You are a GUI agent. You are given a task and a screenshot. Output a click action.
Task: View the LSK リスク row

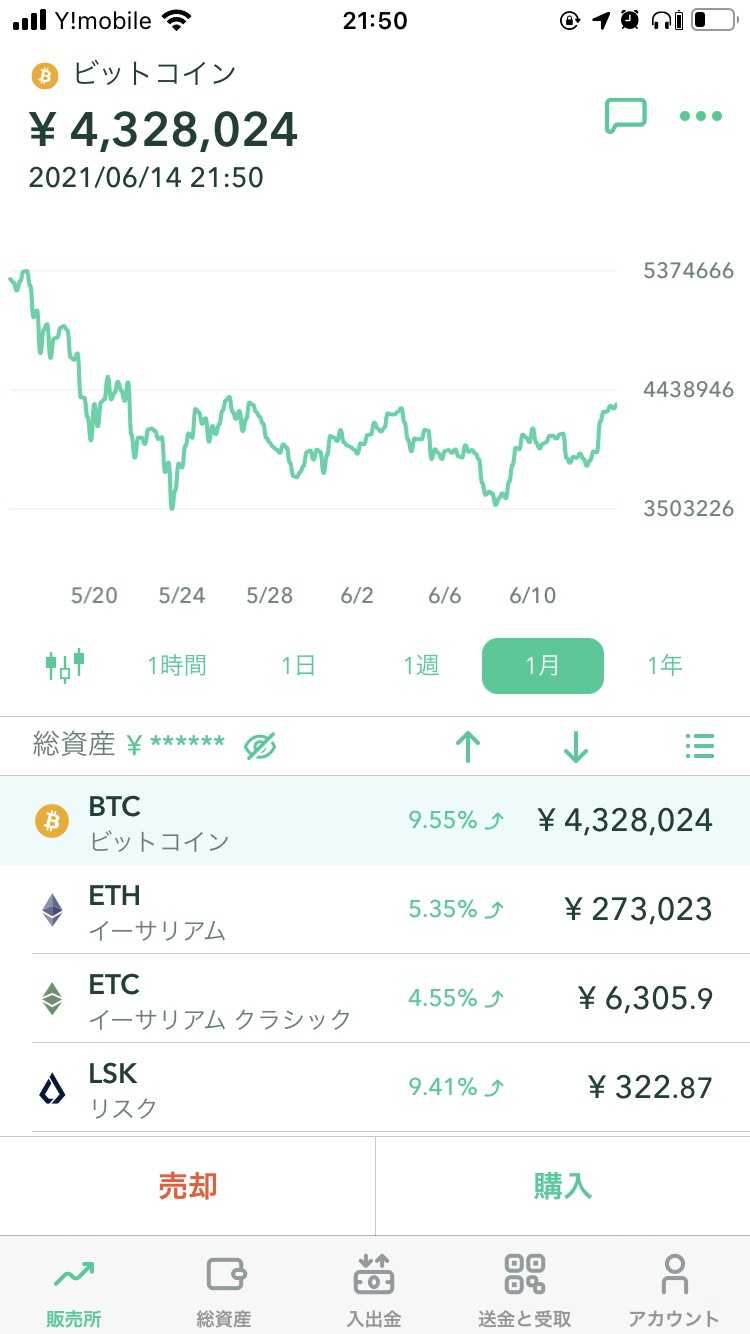click(375, 1088)
